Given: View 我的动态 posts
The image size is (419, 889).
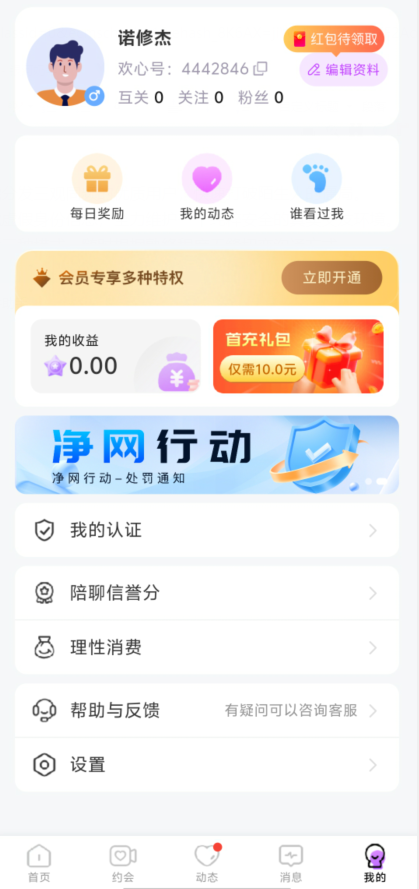Looking at the screenshot, I should (207, 187).
